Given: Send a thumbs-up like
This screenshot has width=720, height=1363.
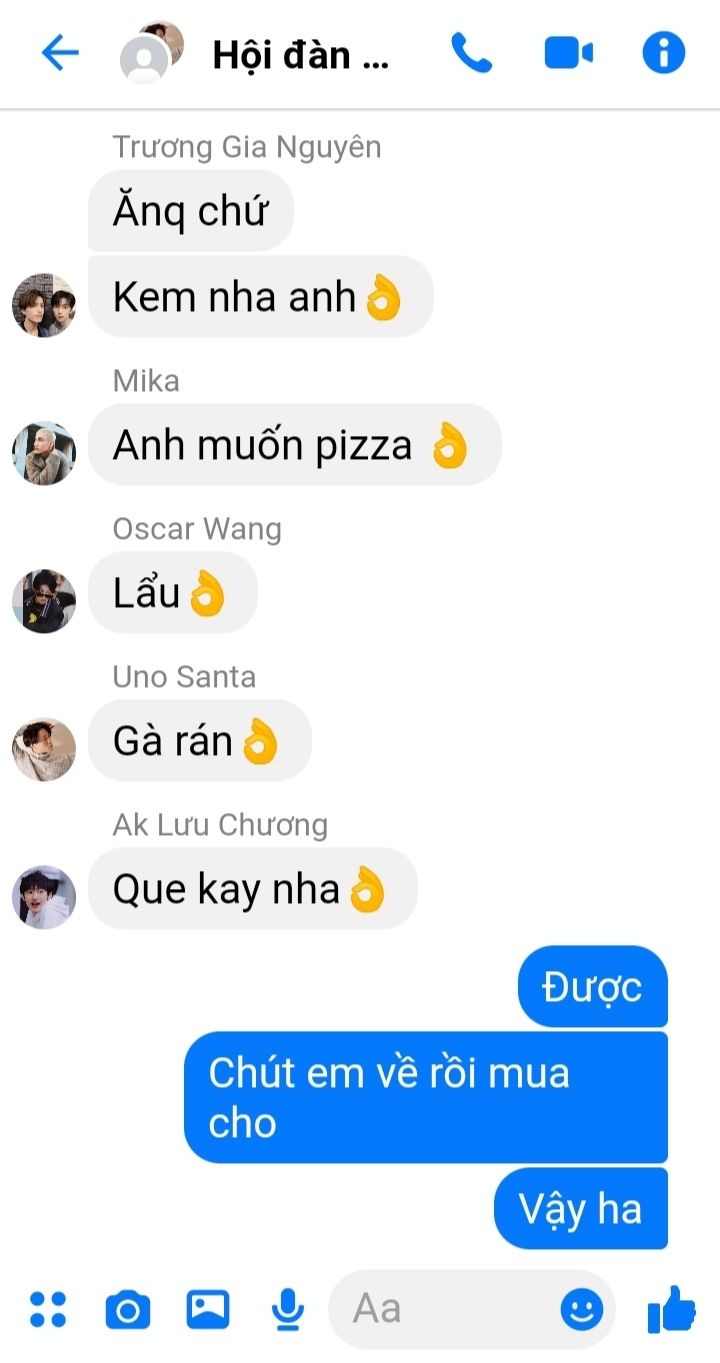Looking at the screenshot, I should [x=671, y=1309].
